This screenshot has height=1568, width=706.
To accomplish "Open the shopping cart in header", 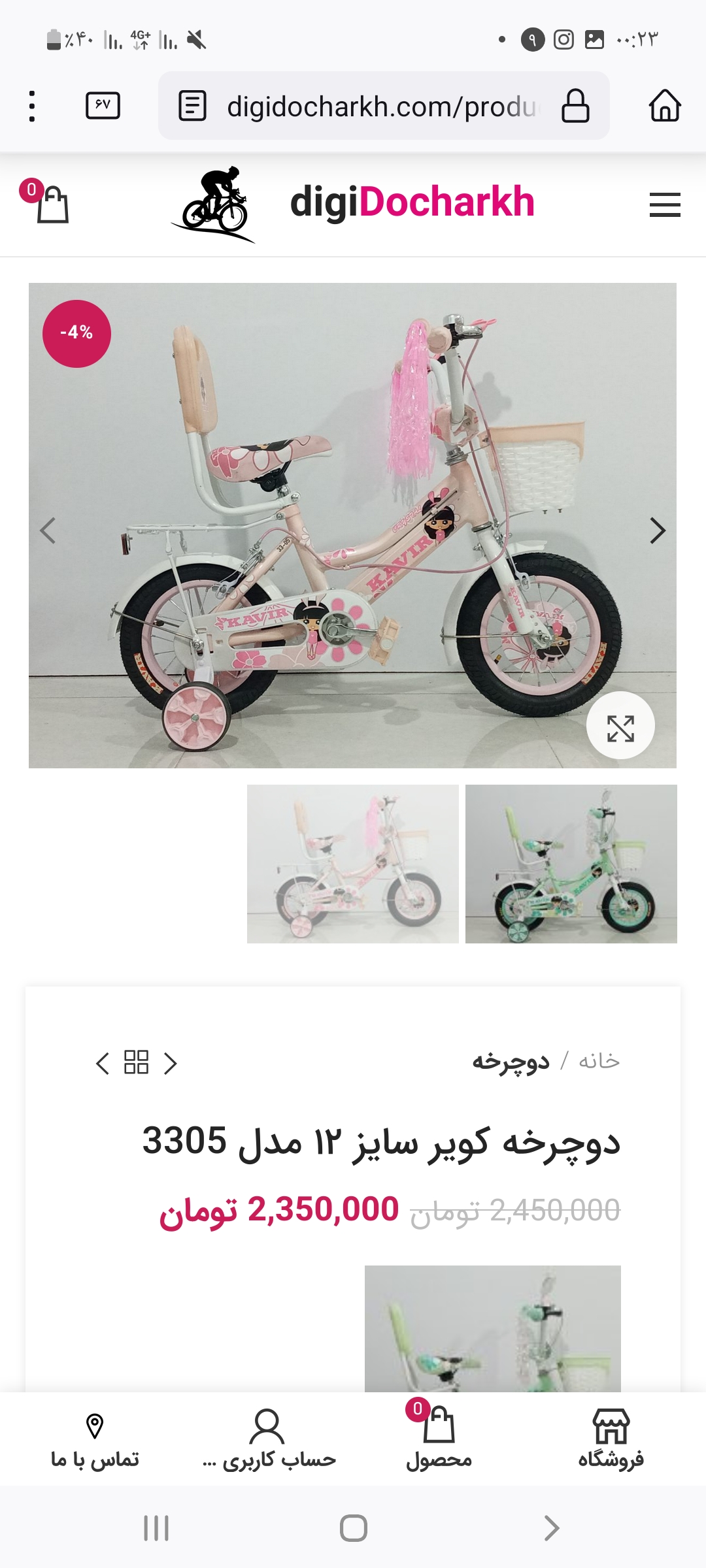I will click(x=50, y=204).
